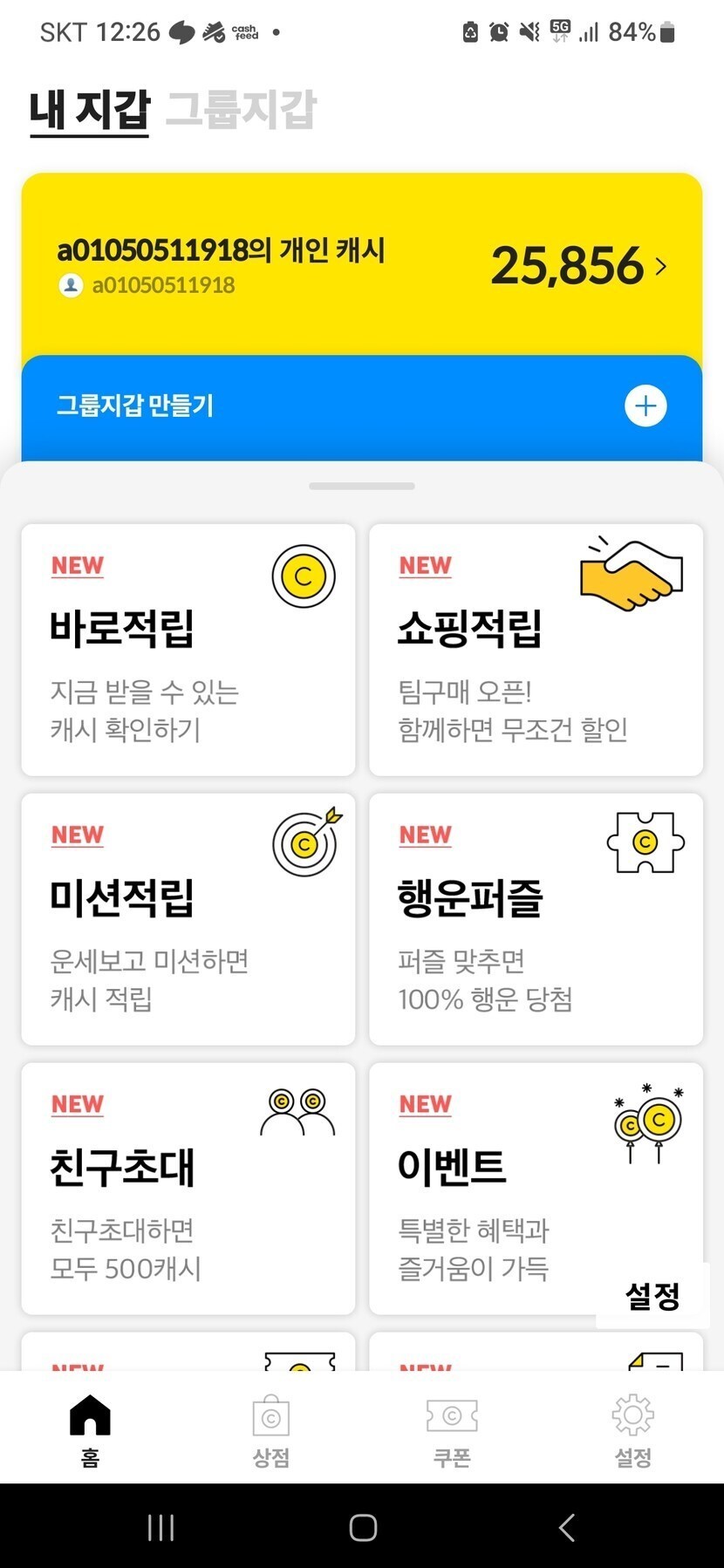Tap the system back button
724x1568 pixels.
pyautogui.click(x=566, y=1527)
